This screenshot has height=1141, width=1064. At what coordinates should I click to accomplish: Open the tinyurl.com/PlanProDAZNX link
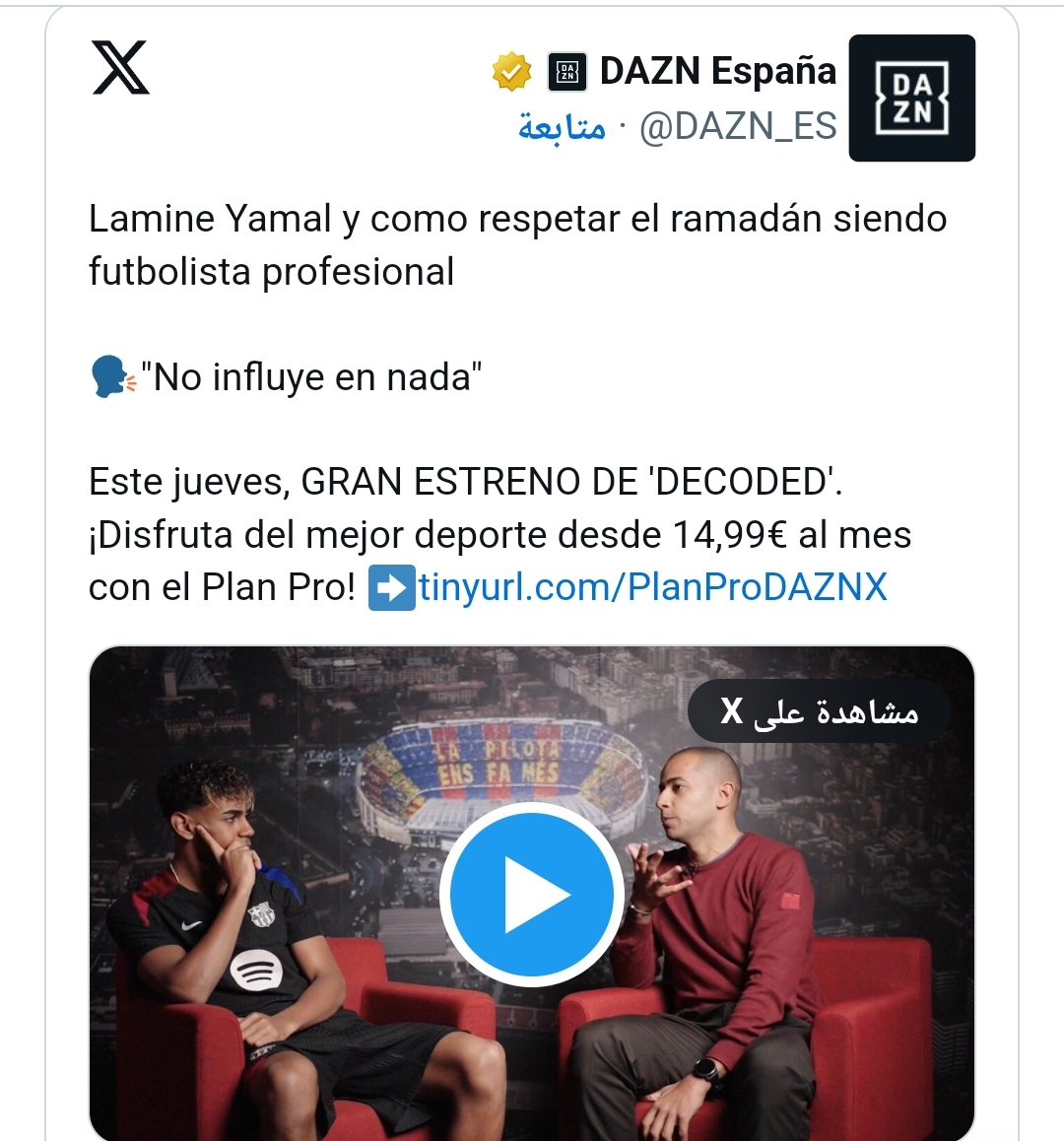(652, 587)
